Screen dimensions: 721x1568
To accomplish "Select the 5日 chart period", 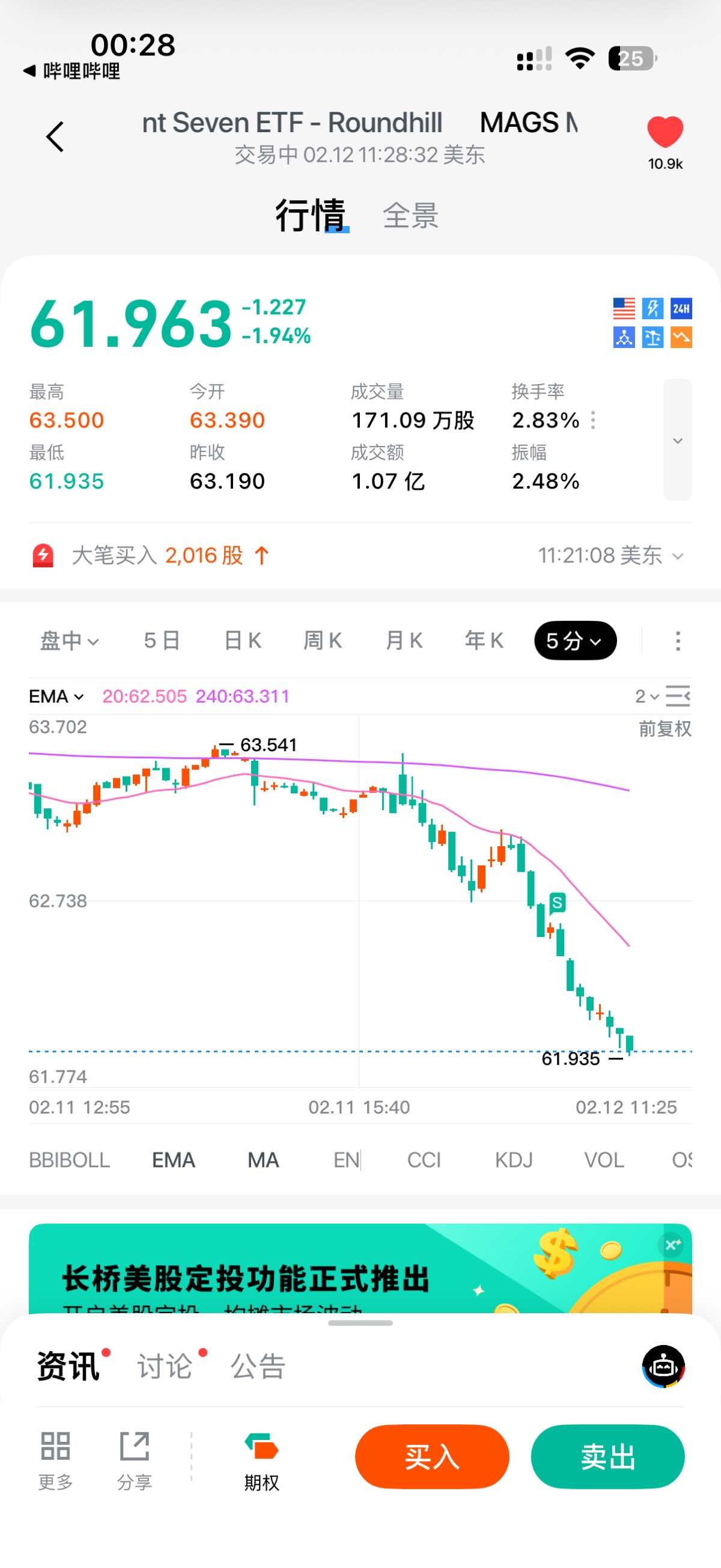I will coord(162,640).
